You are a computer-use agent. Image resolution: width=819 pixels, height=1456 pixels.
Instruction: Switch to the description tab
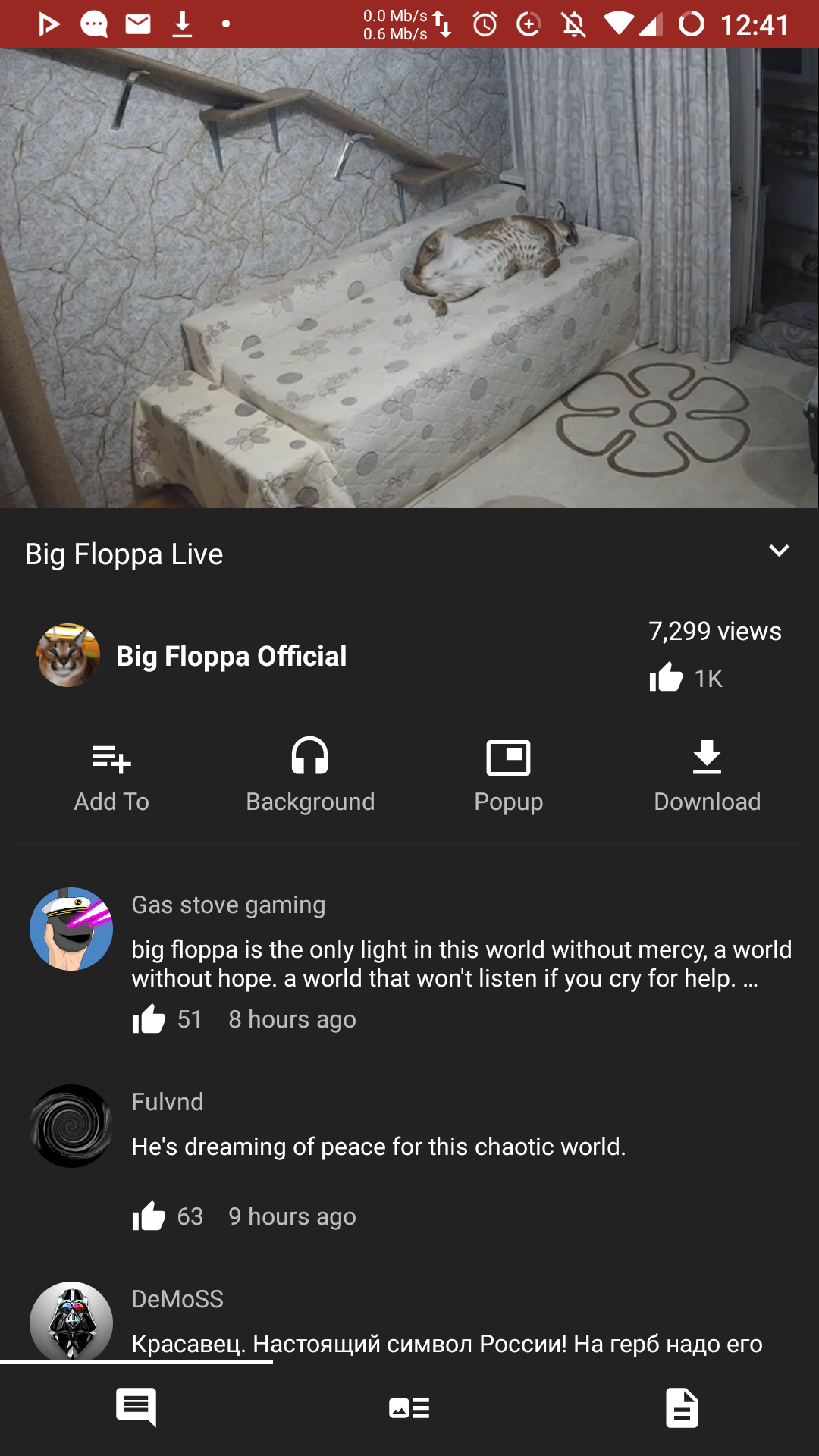tap(682, 1408)
